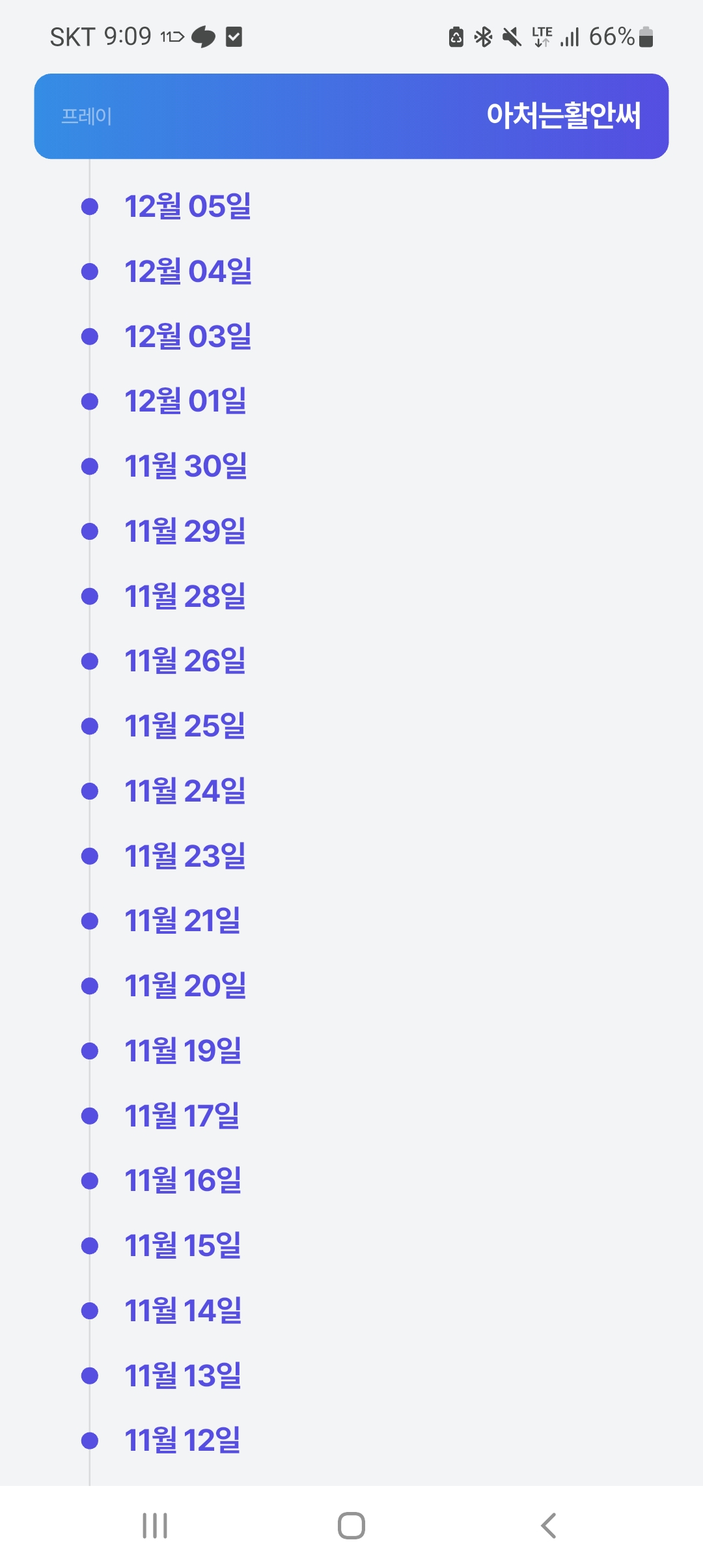View the 12월 01일 entry
The image size is (703, 1568).
coord(186,401)
